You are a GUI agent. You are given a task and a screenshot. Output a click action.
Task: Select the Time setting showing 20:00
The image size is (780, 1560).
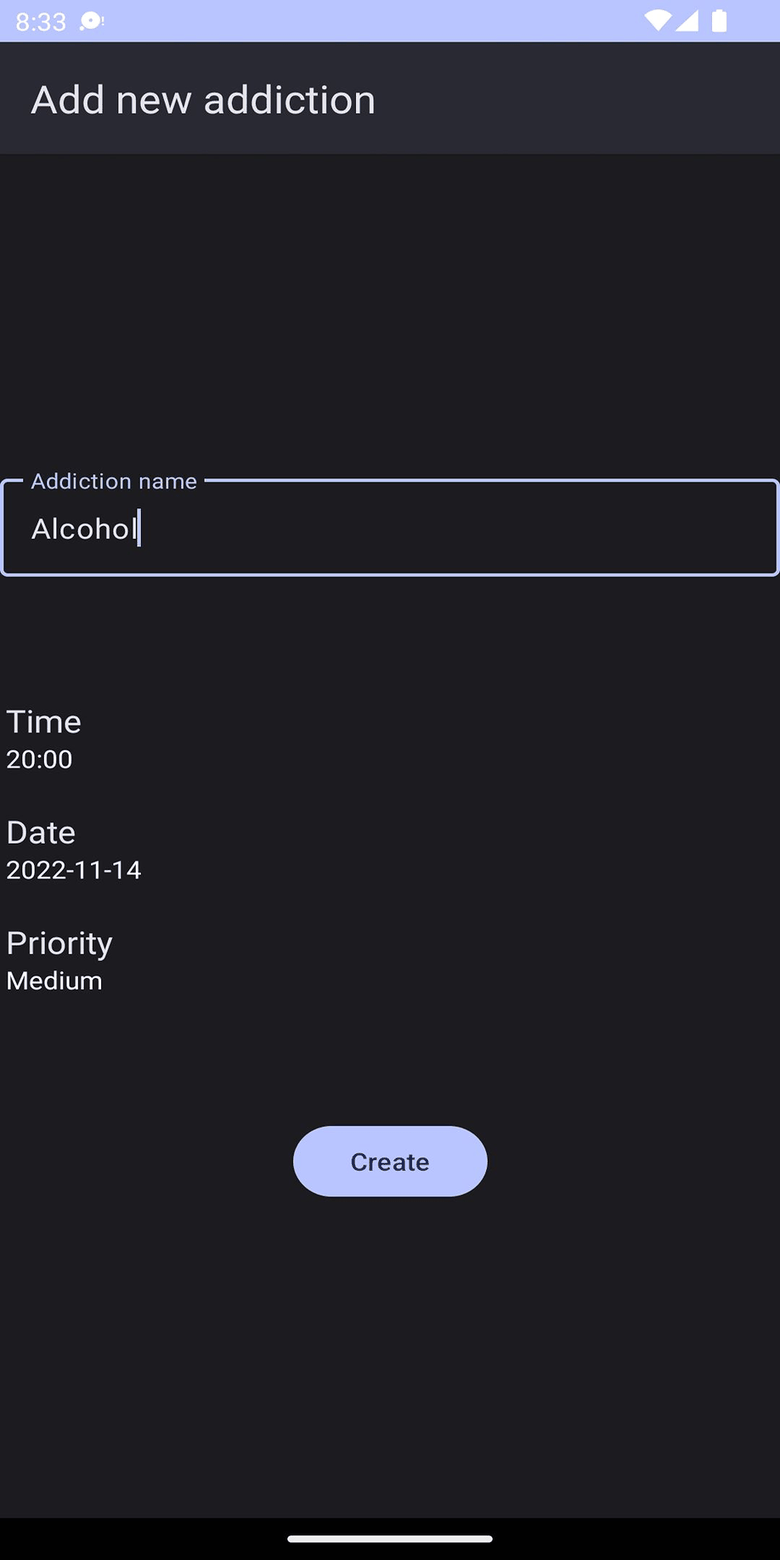(39, 758)
